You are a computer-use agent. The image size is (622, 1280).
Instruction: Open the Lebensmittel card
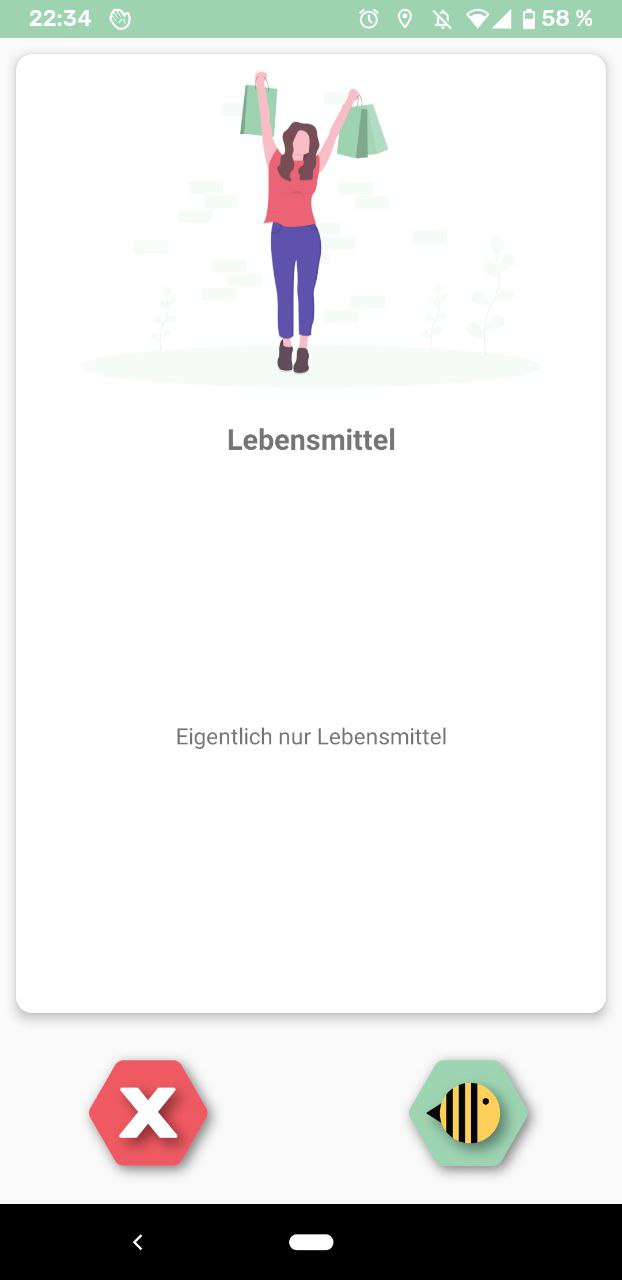pos(311,532)
